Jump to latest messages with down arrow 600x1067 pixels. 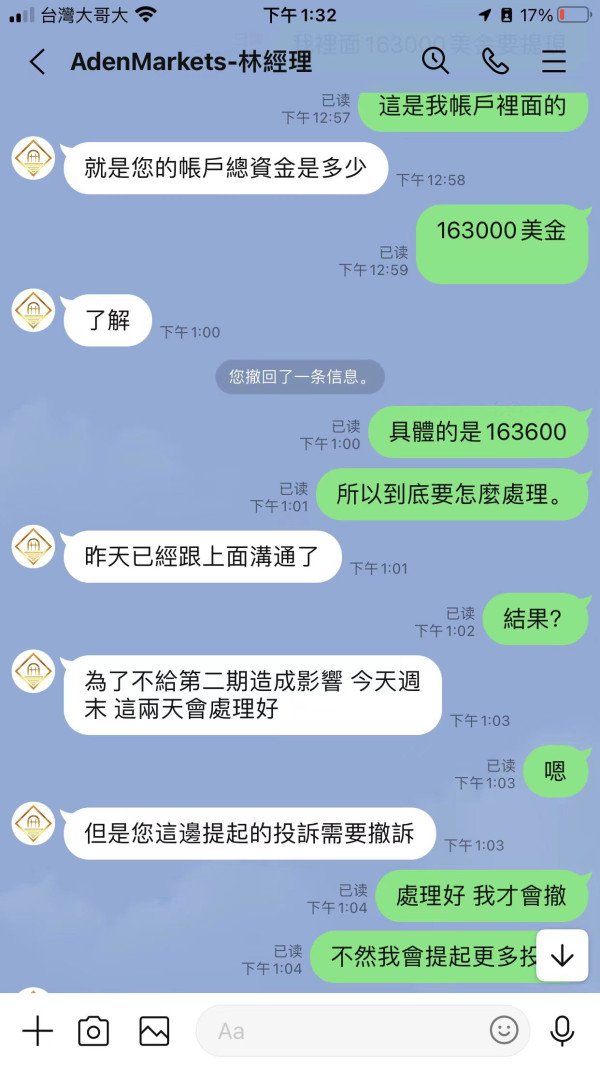click(x=562, y=956)
